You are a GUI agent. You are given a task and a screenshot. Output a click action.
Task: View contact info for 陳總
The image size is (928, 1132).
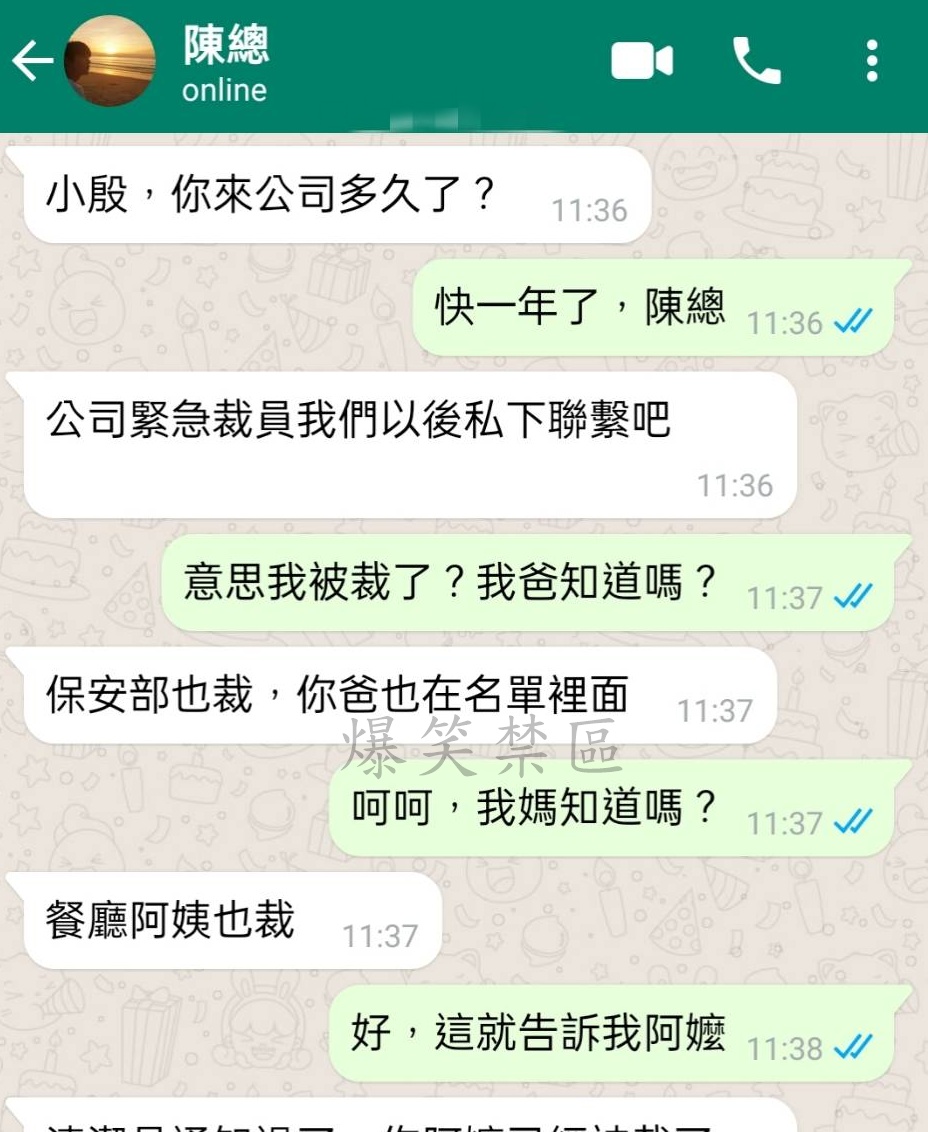226,64
